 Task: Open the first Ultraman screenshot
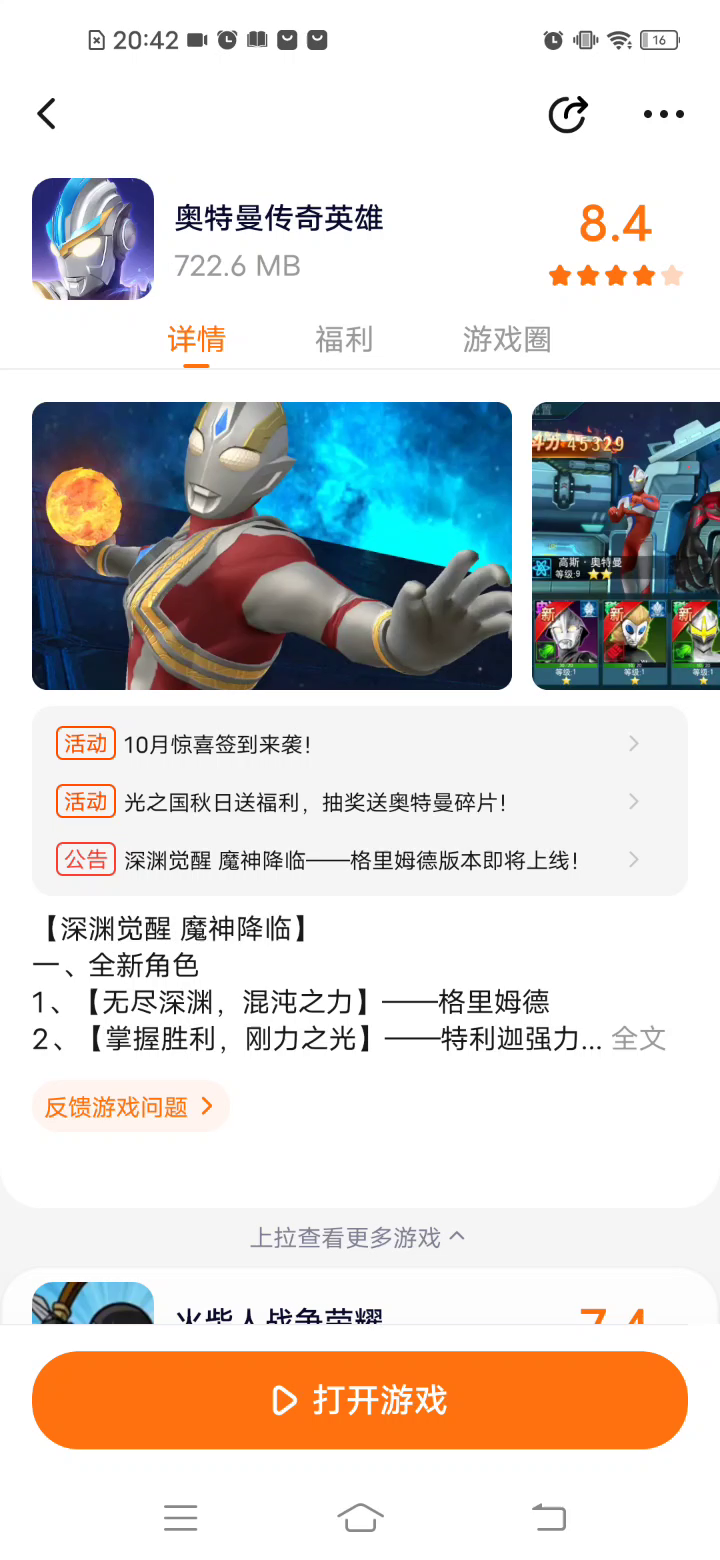click(x=272, y=546)
